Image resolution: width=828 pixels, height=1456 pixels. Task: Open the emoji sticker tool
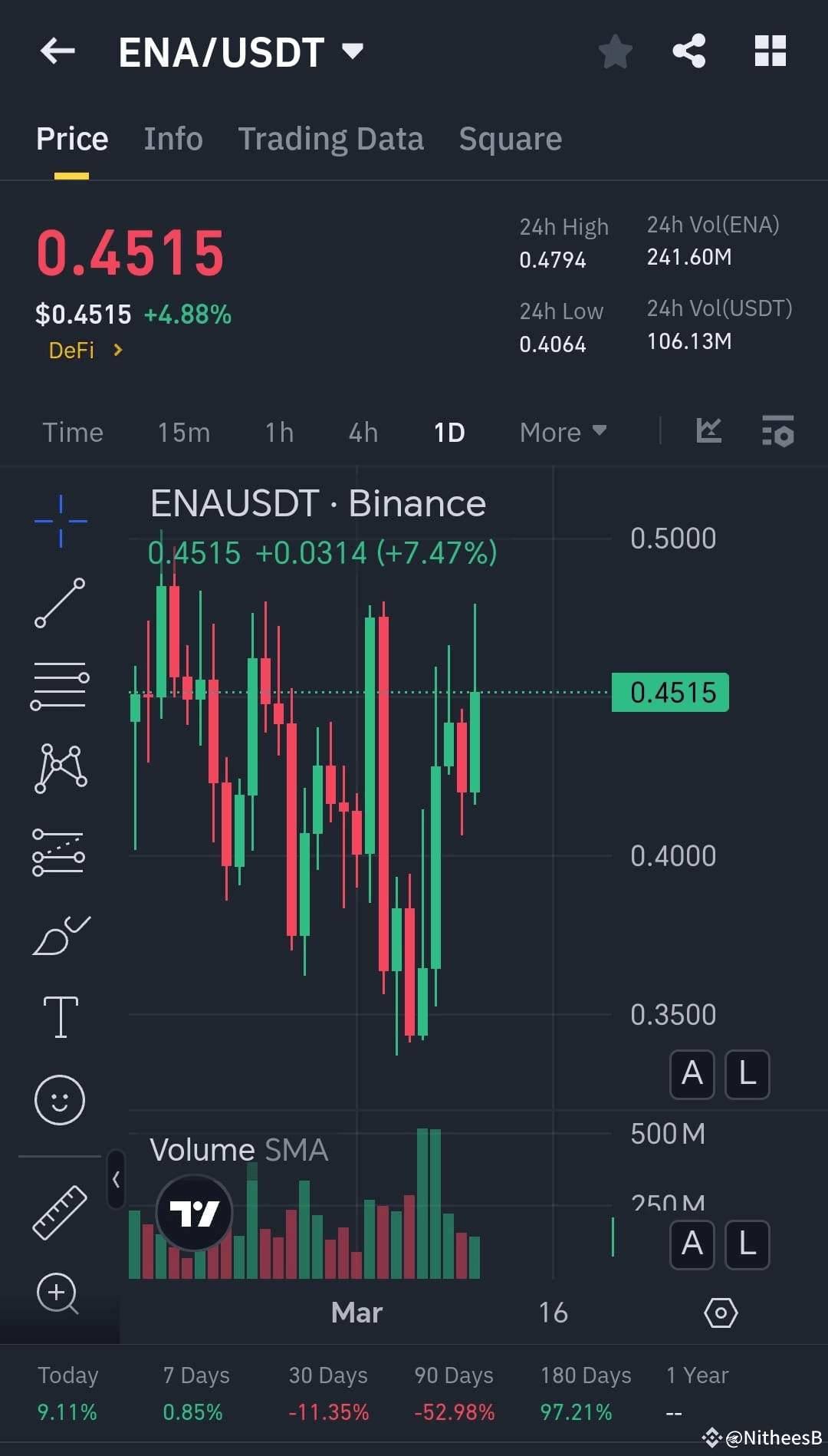60,1099
